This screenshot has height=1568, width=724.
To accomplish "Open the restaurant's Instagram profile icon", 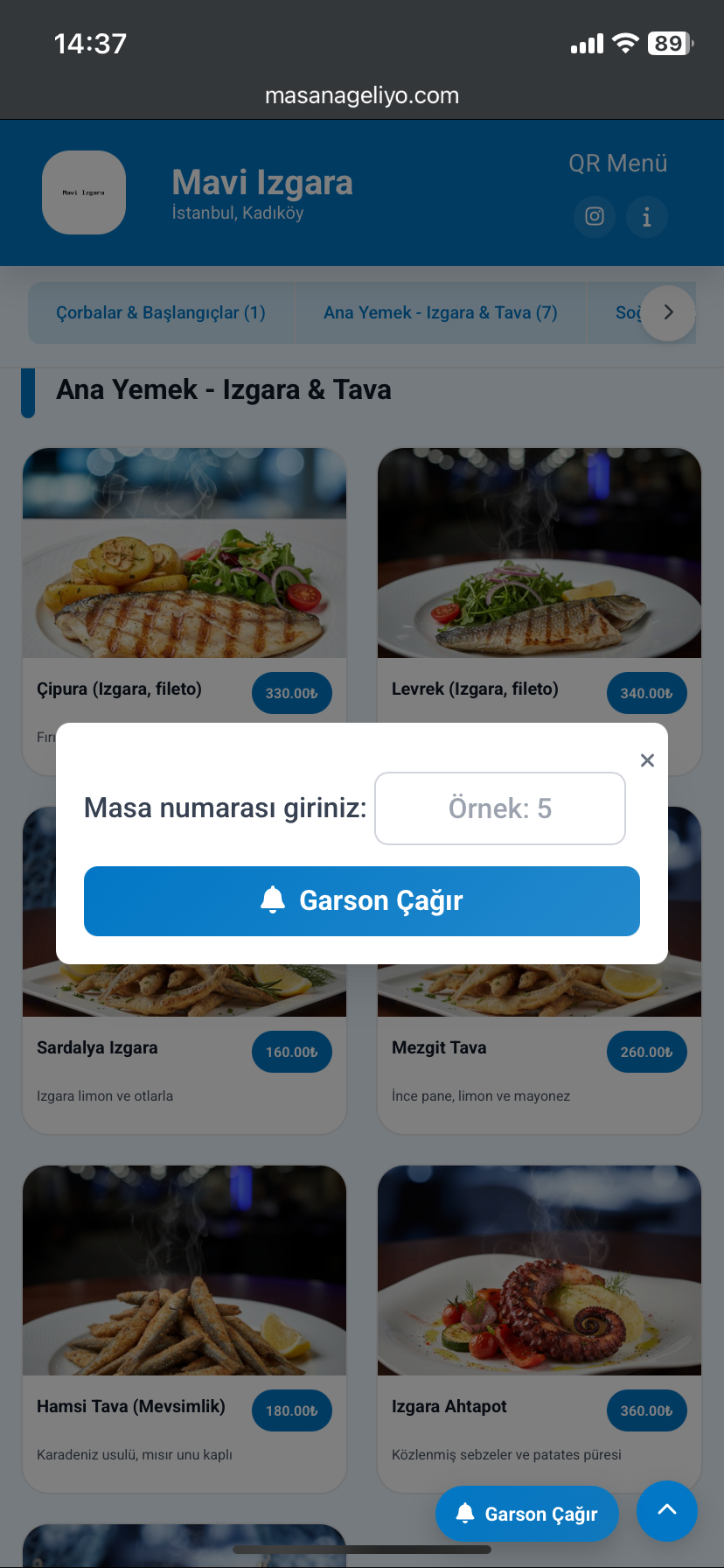I will (595, 217).
